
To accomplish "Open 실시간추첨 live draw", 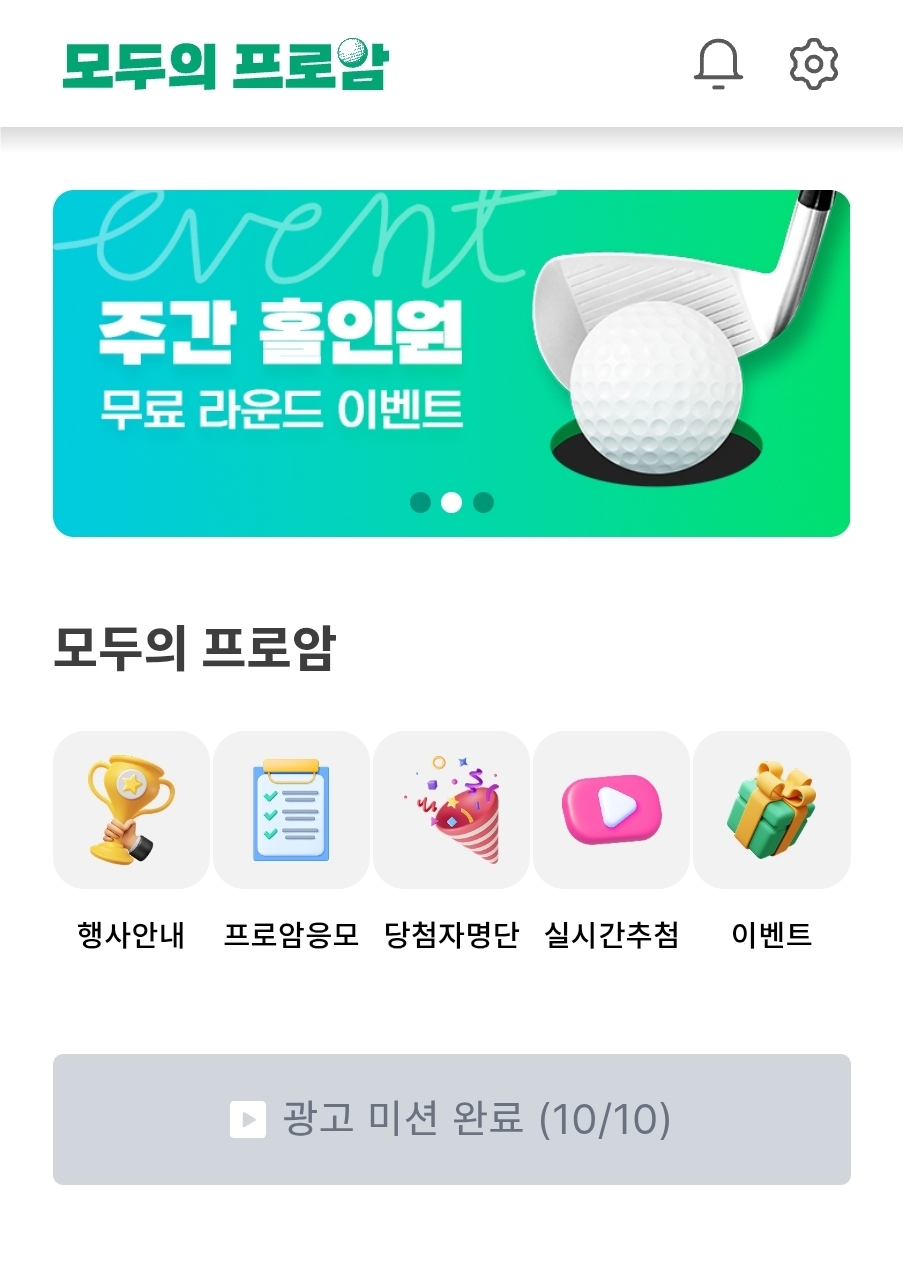I will [x=611, y=810].
